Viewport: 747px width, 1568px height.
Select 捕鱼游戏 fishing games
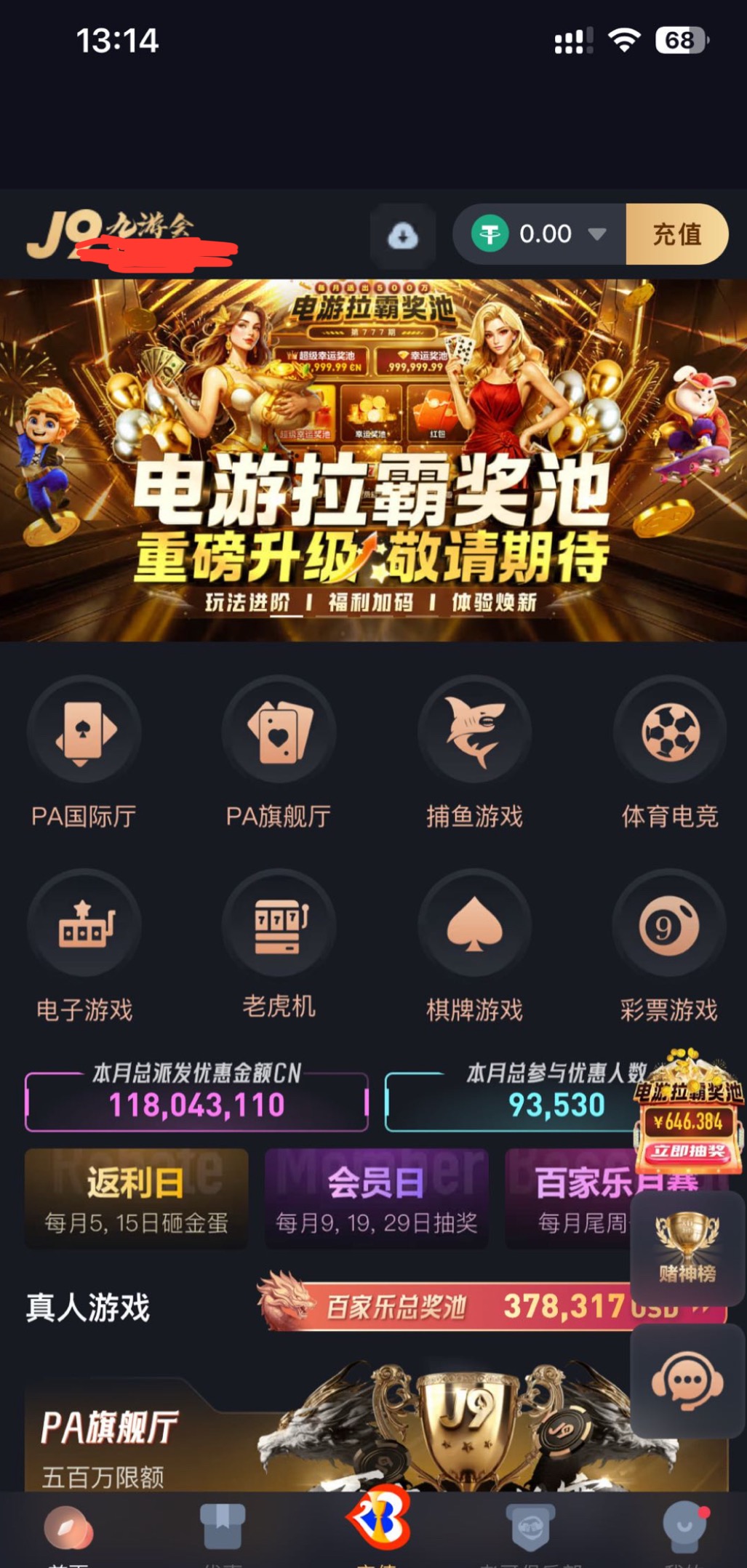click(x=474, y=730)
